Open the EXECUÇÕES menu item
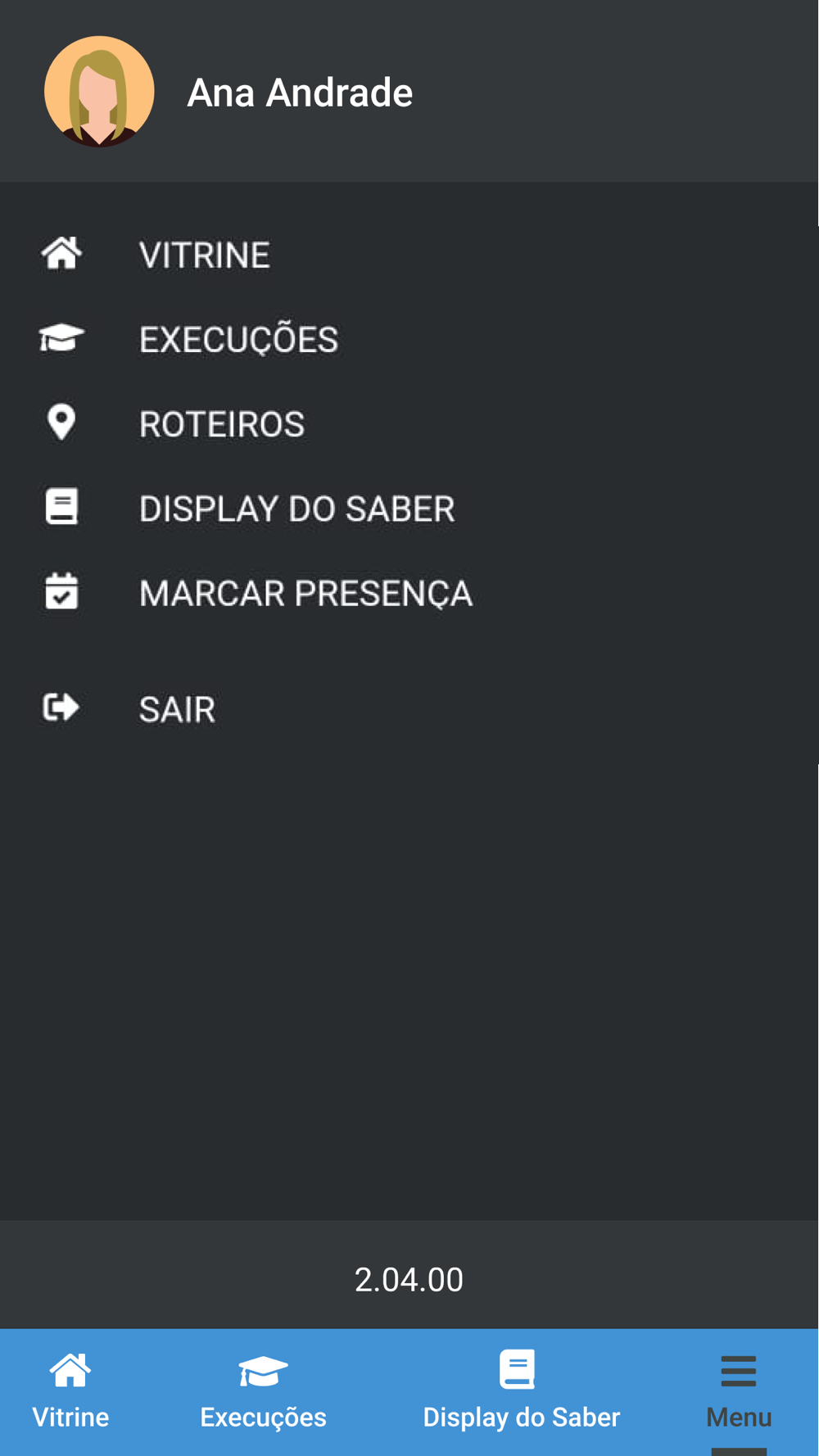 tap(409, 339)
